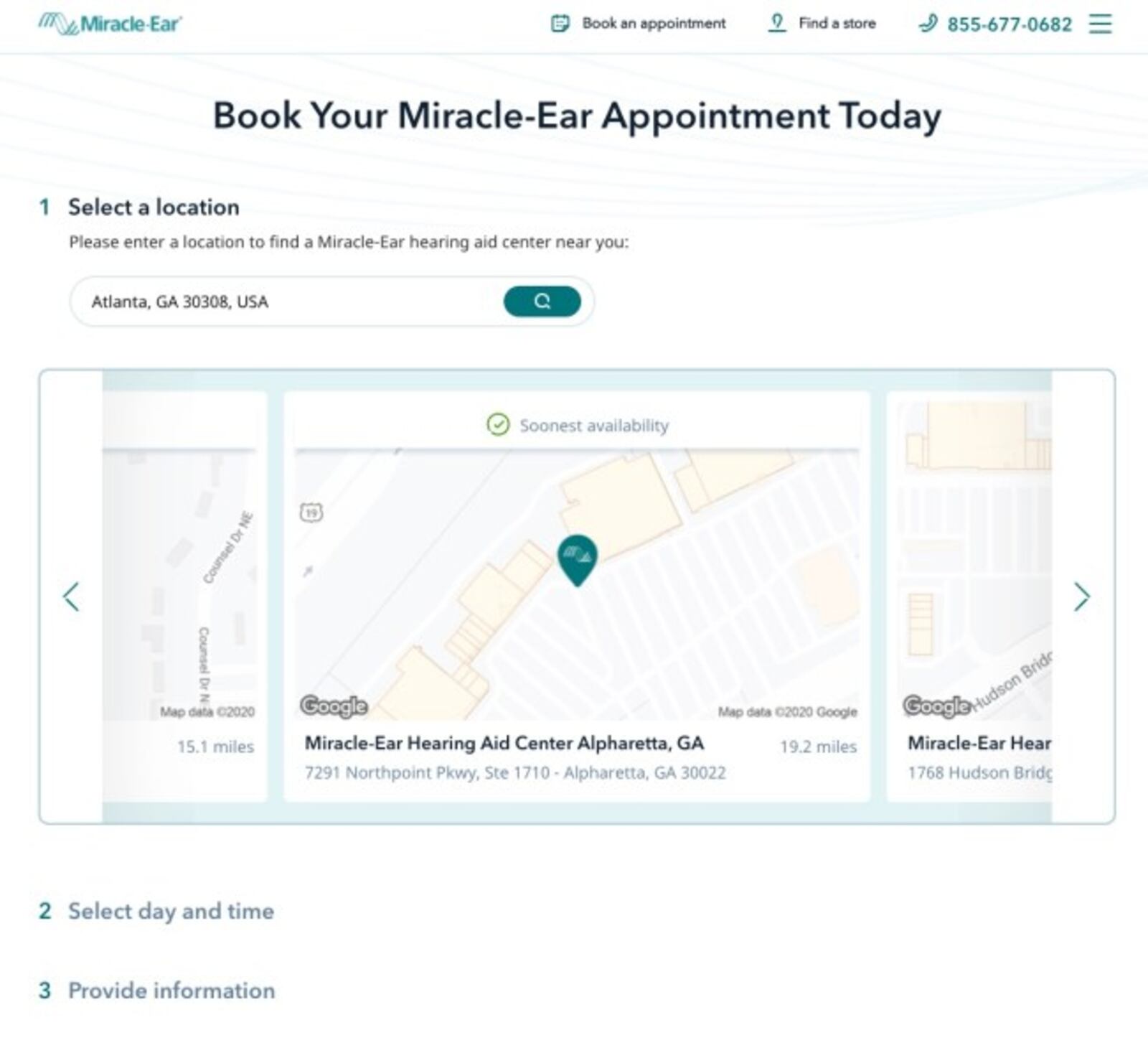The height and width of the screenshot is (1053, 1148).
Task: Tap Book an appointment link
Action: pos(639,24)
